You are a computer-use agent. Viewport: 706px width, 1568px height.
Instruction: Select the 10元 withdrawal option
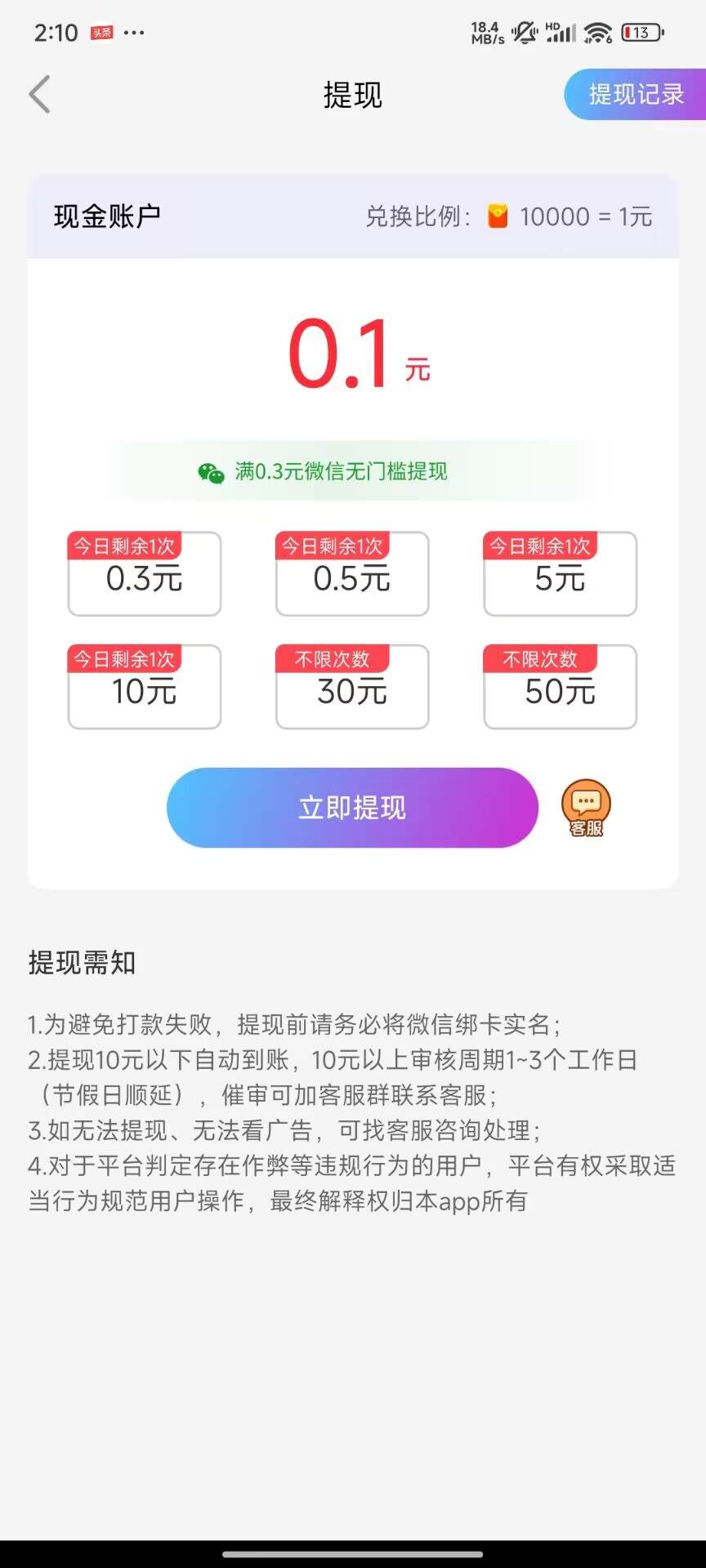point(145,688)
